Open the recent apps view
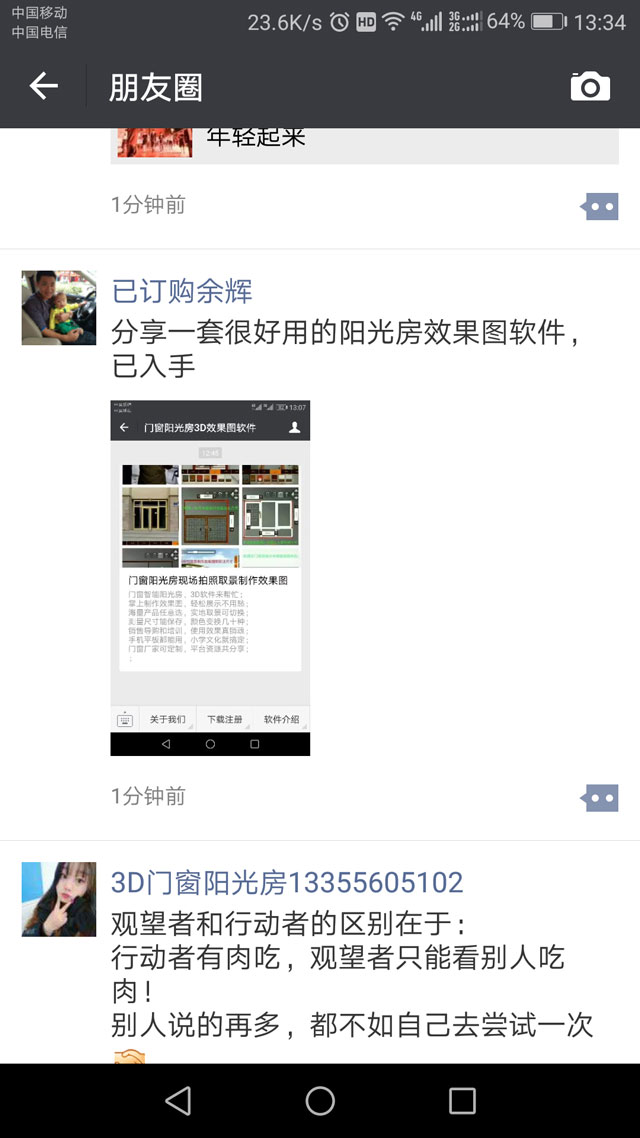This screenshot has width=640, height=1138. (x=462, y=1100)
